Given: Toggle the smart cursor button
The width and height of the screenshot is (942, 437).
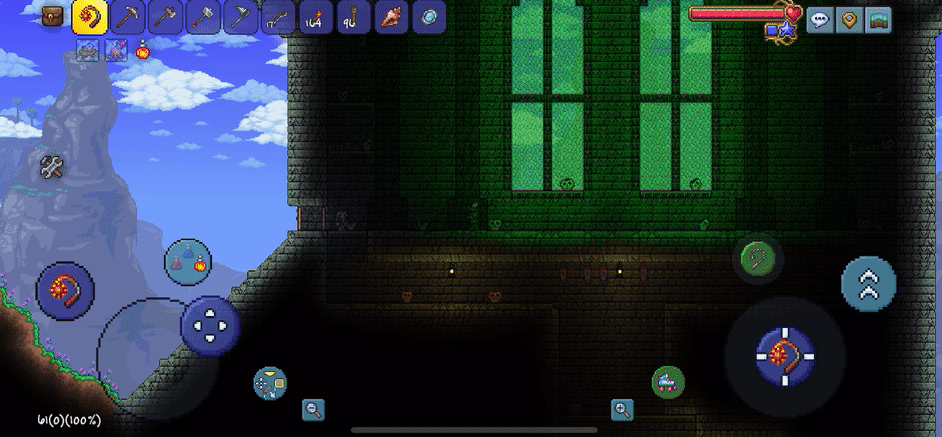Looking at the screenshot, I should pyautogui.click(x=269, y=382).
